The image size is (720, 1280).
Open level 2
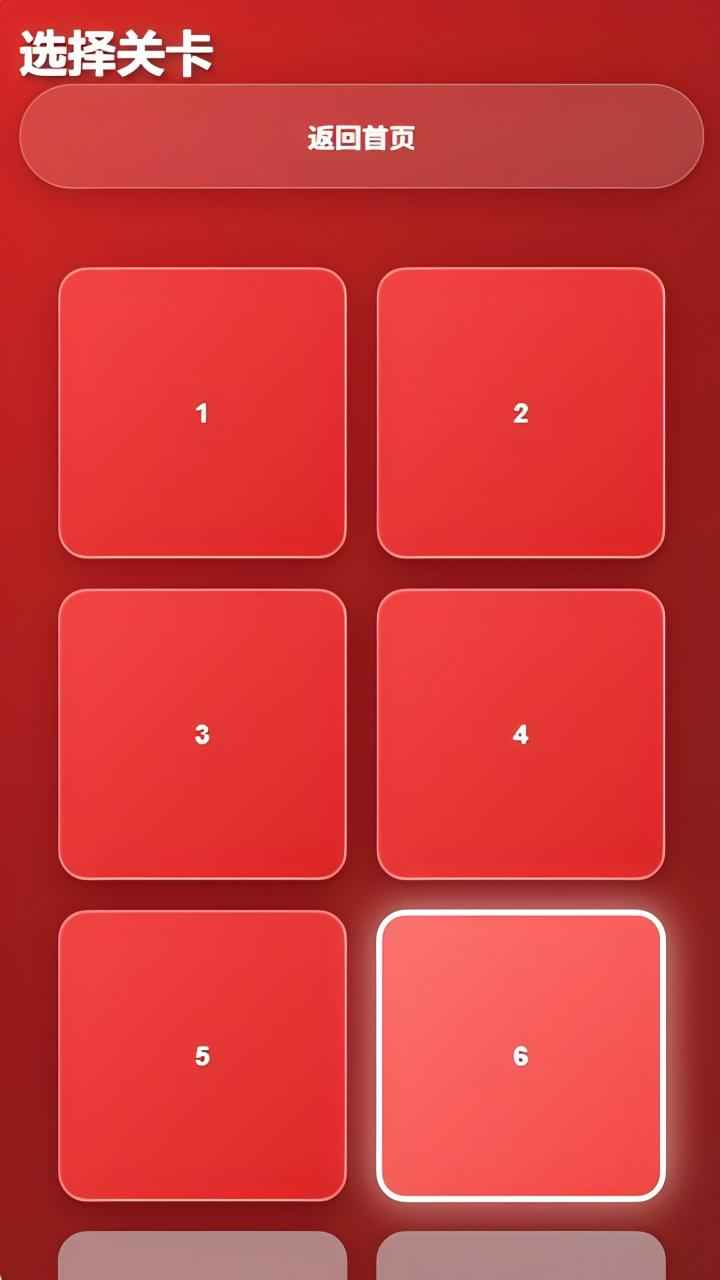click(x=520, y=412)
